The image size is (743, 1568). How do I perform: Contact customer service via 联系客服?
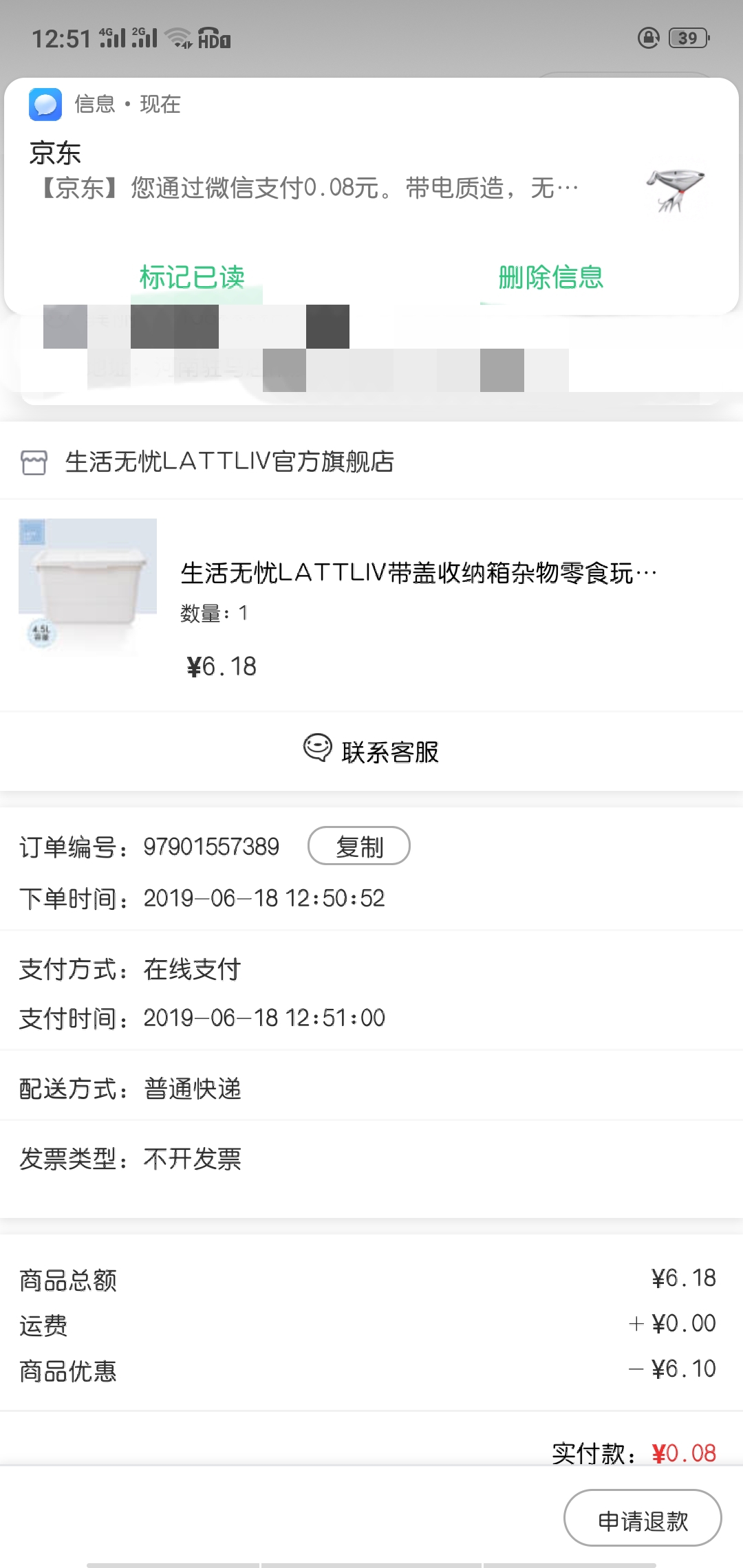pyautogui.click(x=371, y=751)
